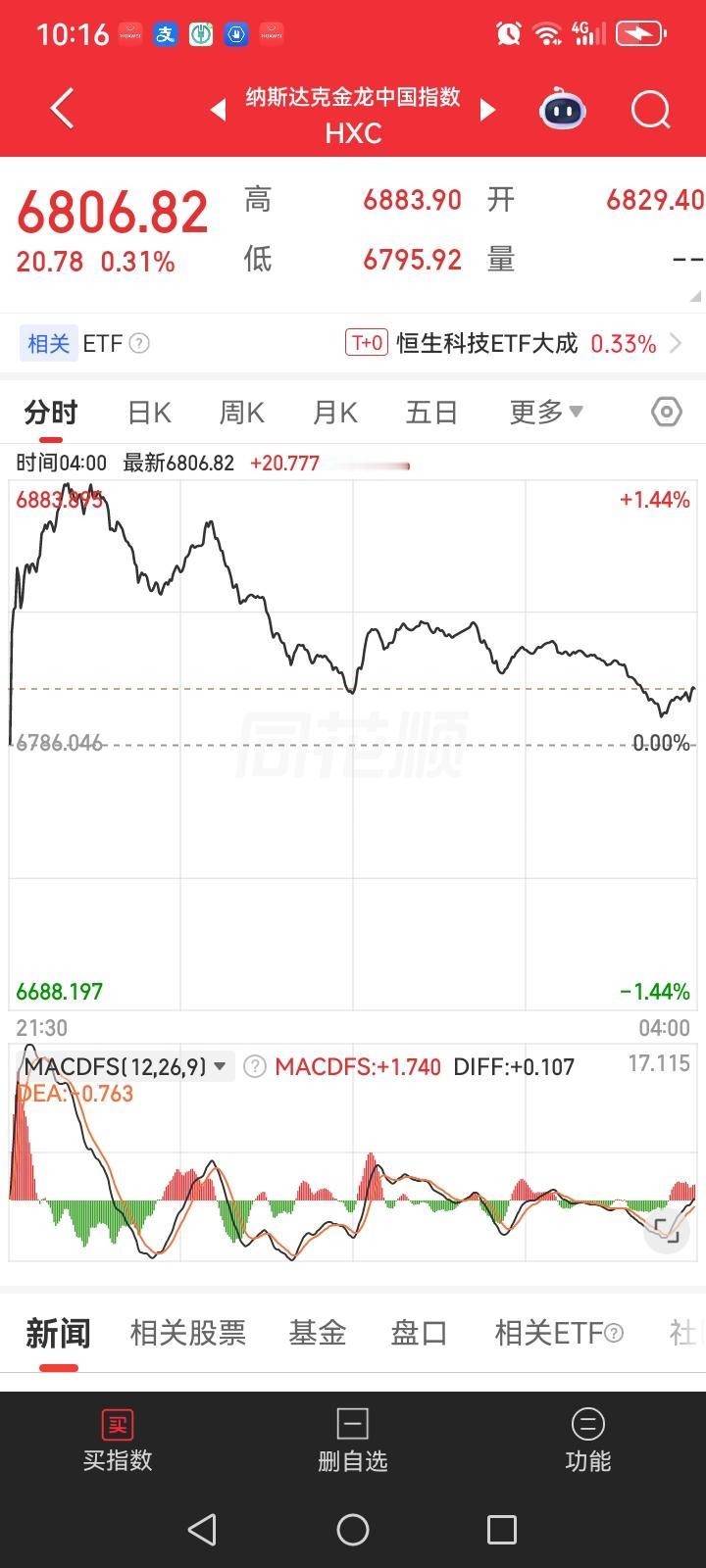Open the 更多 chart type dropdown

click(545, 413)
